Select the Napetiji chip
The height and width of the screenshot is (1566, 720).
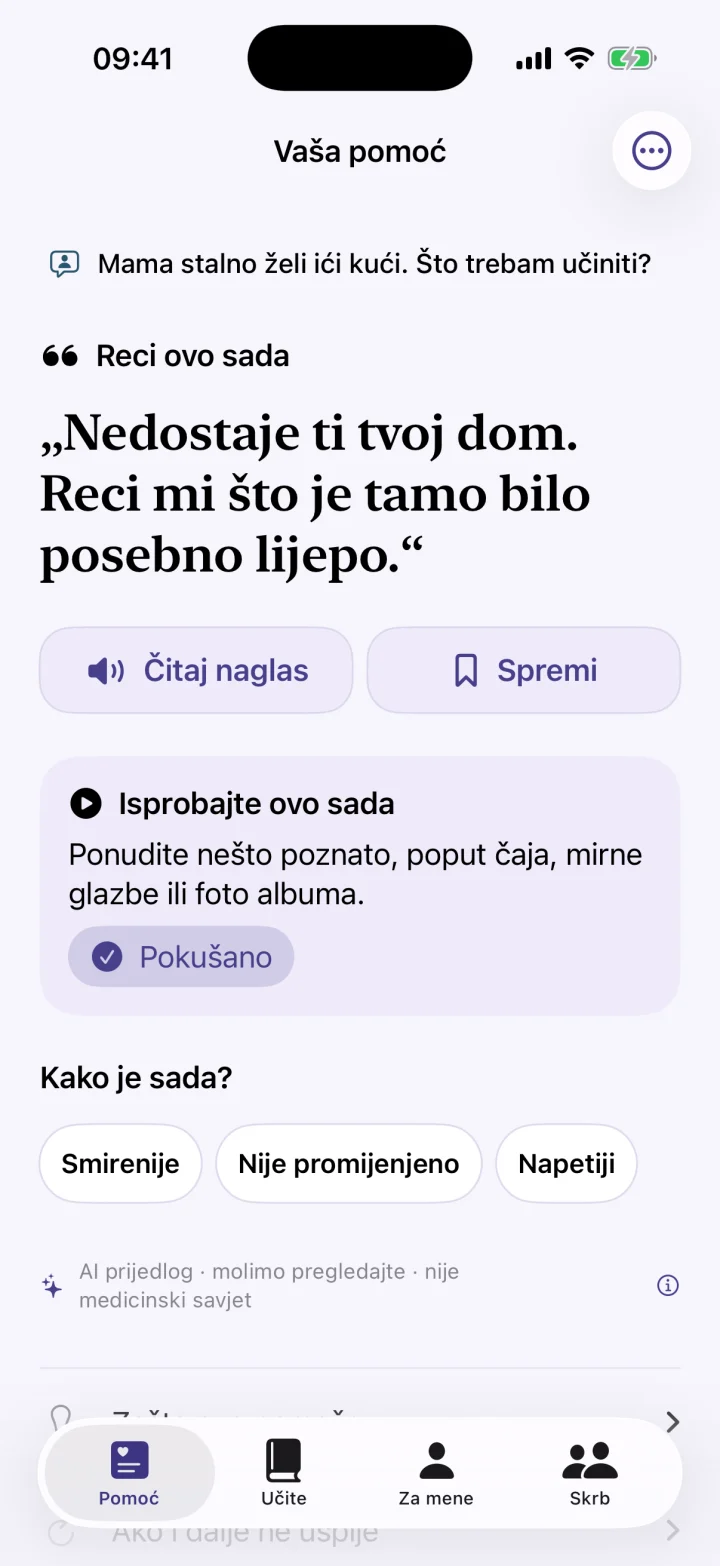(x=566, y=1163)
